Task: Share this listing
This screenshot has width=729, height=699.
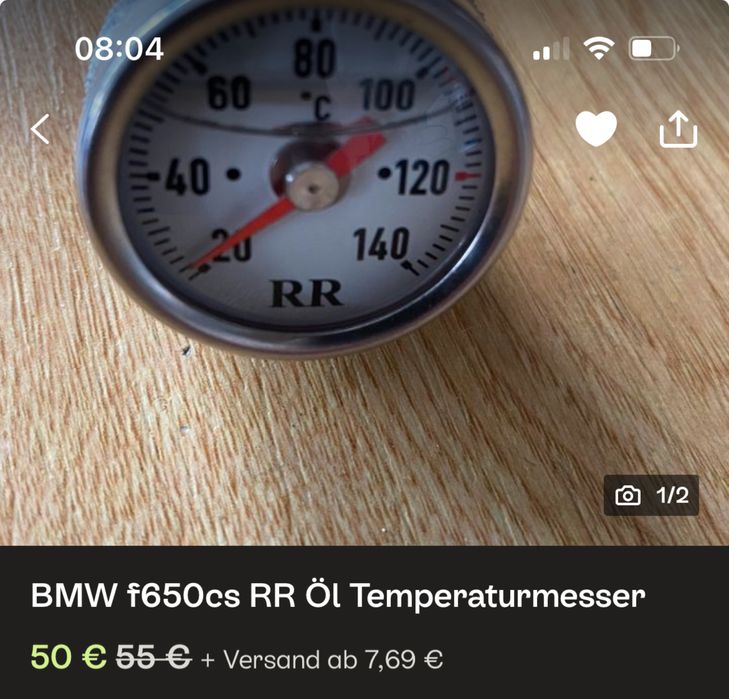Action: click(x=678, y=128)
